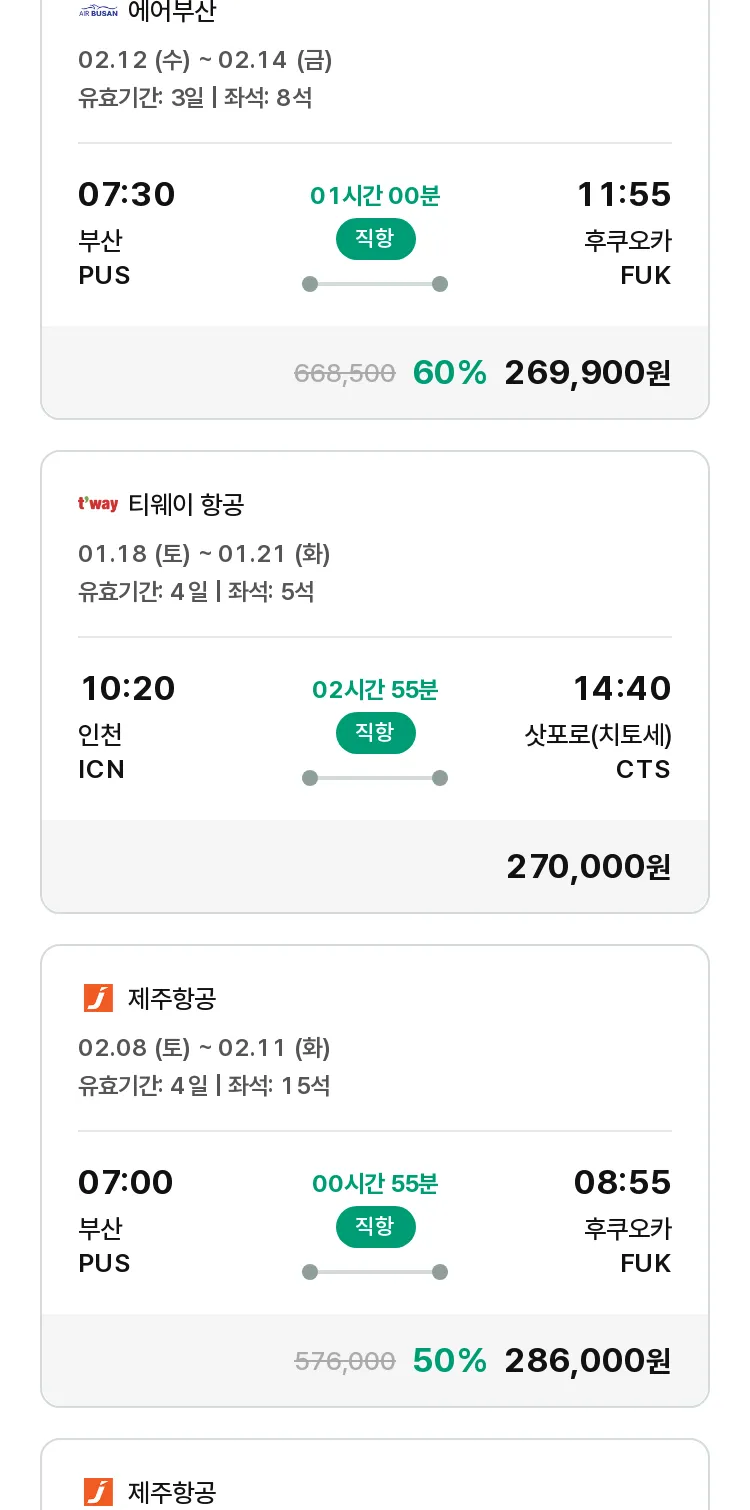The width and height of the screenshot is (750, 1510).
Task: Open the Jeju Air 07:00 Busan–Fukuoka 286,000원 card
Action: coord(375,1176)
